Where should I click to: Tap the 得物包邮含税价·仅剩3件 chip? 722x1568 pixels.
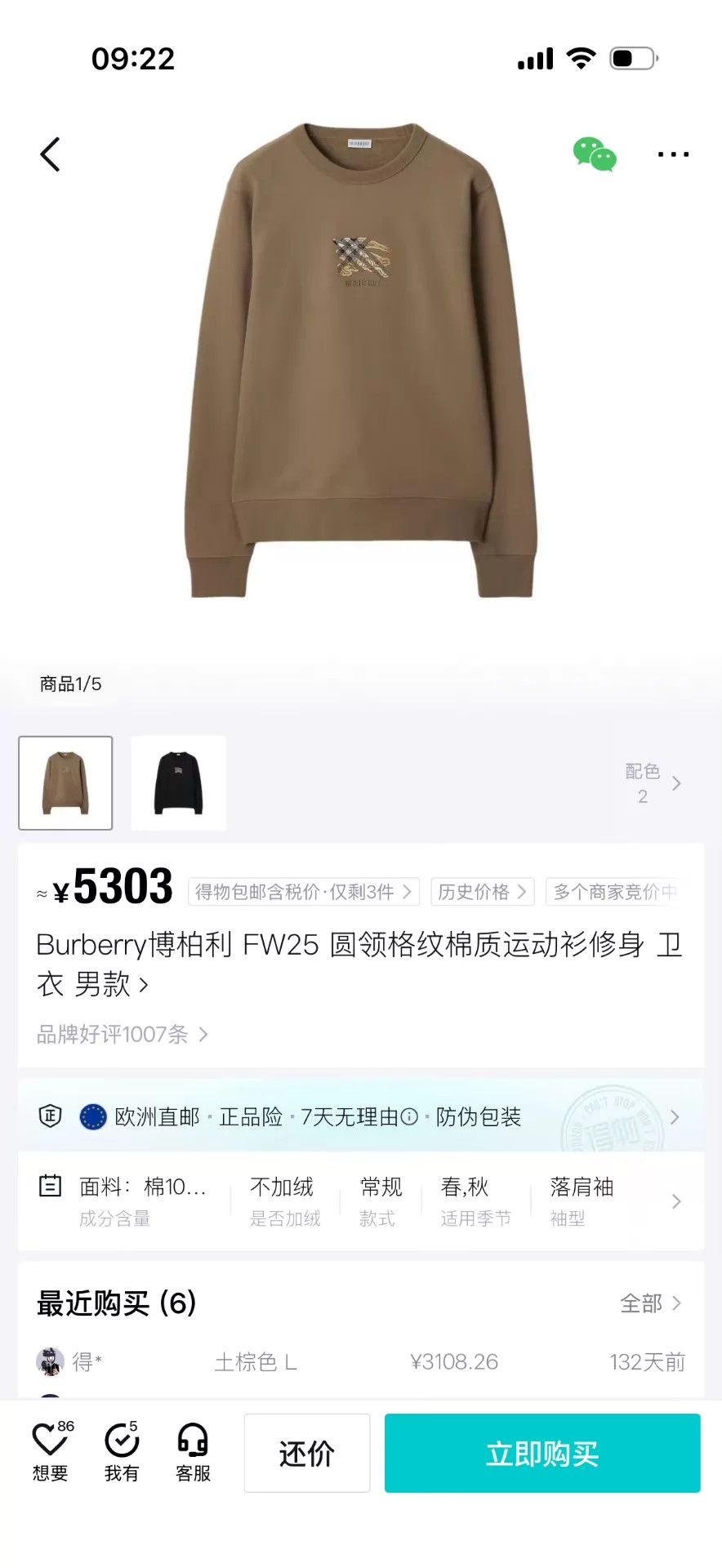[x=304, y=892]
